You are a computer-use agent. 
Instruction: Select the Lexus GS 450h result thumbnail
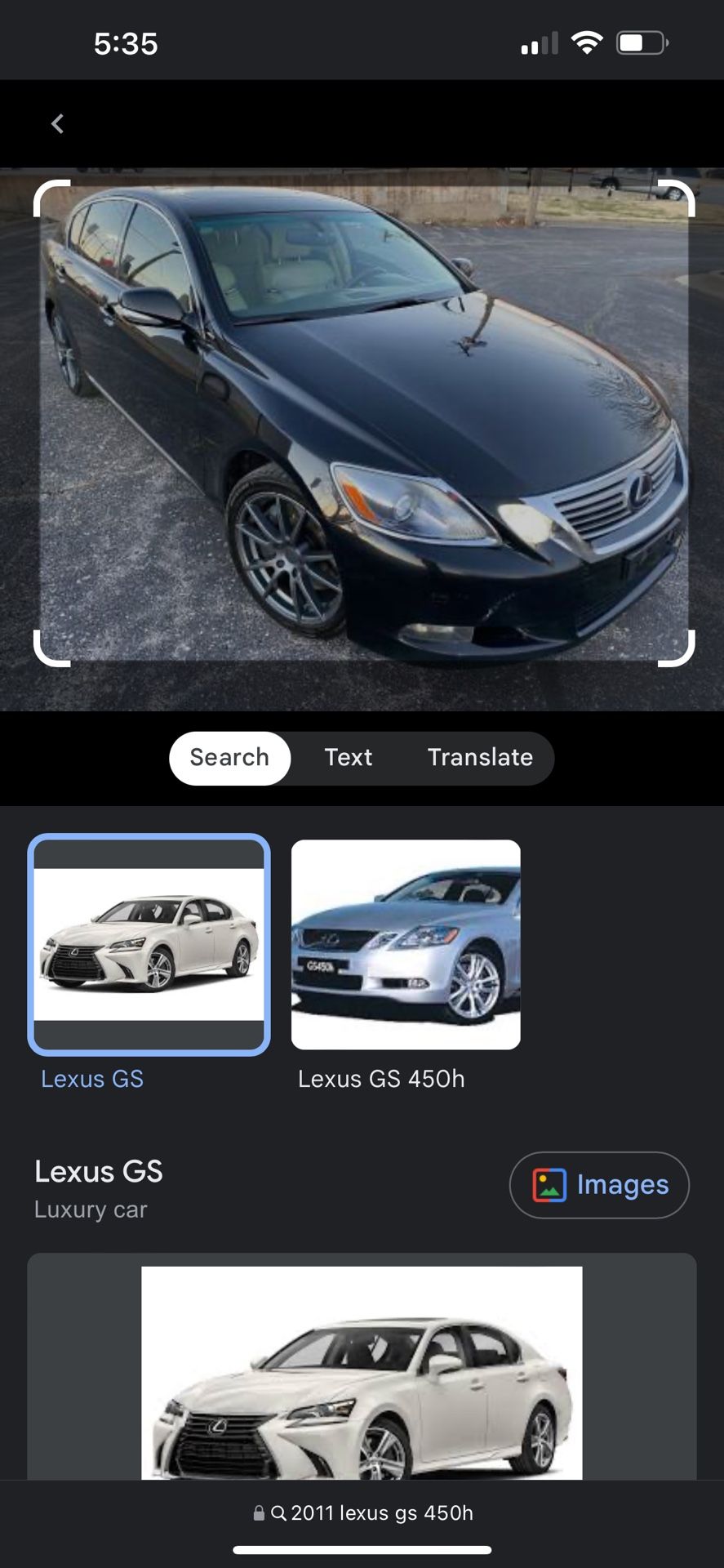click(x=406, y=946)
